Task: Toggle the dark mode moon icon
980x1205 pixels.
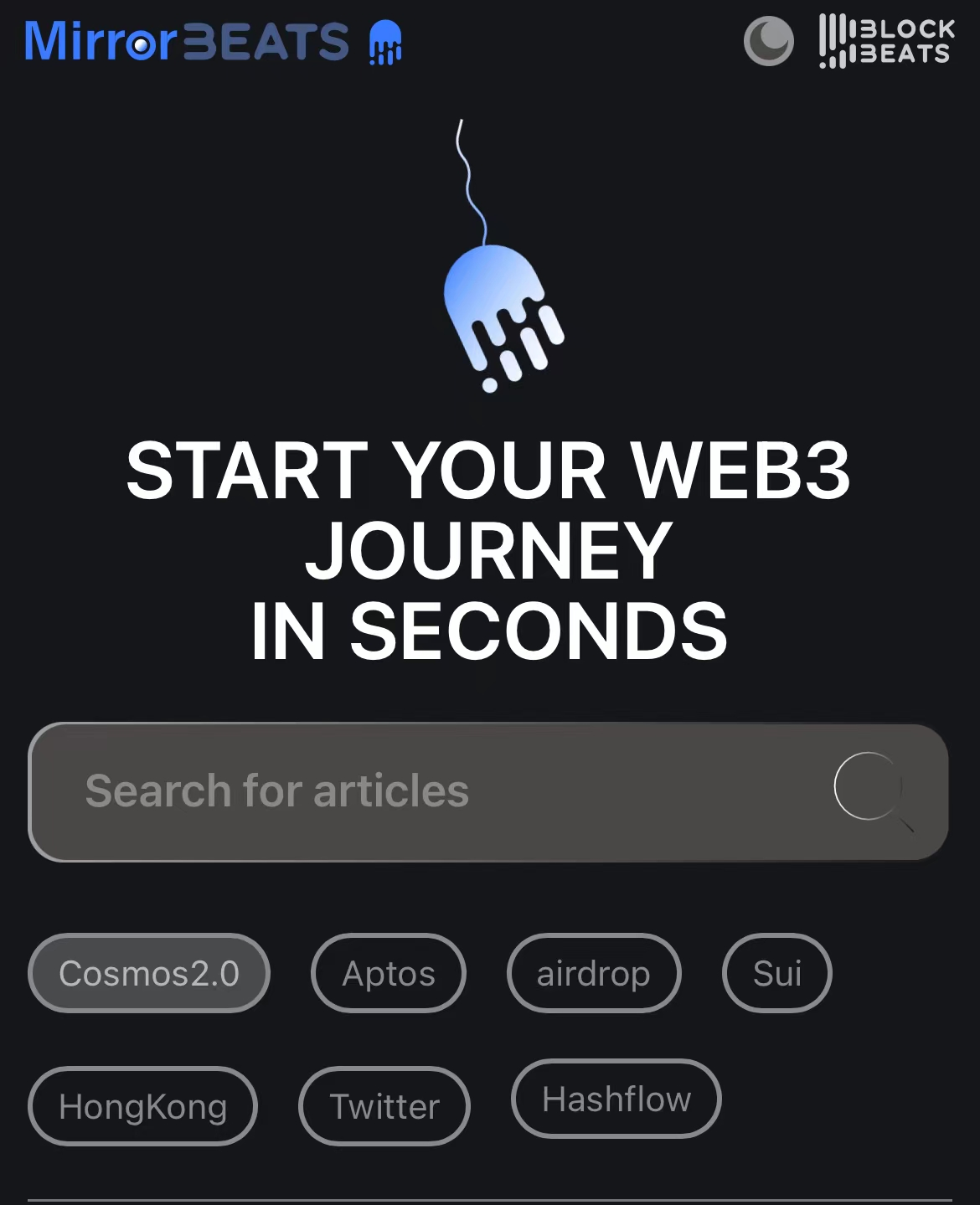Action: click(768, 41)
